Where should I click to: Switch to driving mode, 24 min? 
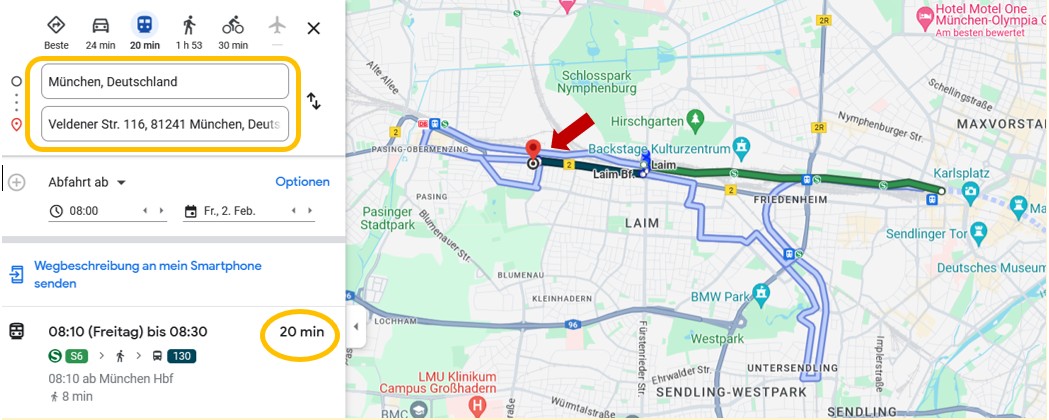(101, 31)
